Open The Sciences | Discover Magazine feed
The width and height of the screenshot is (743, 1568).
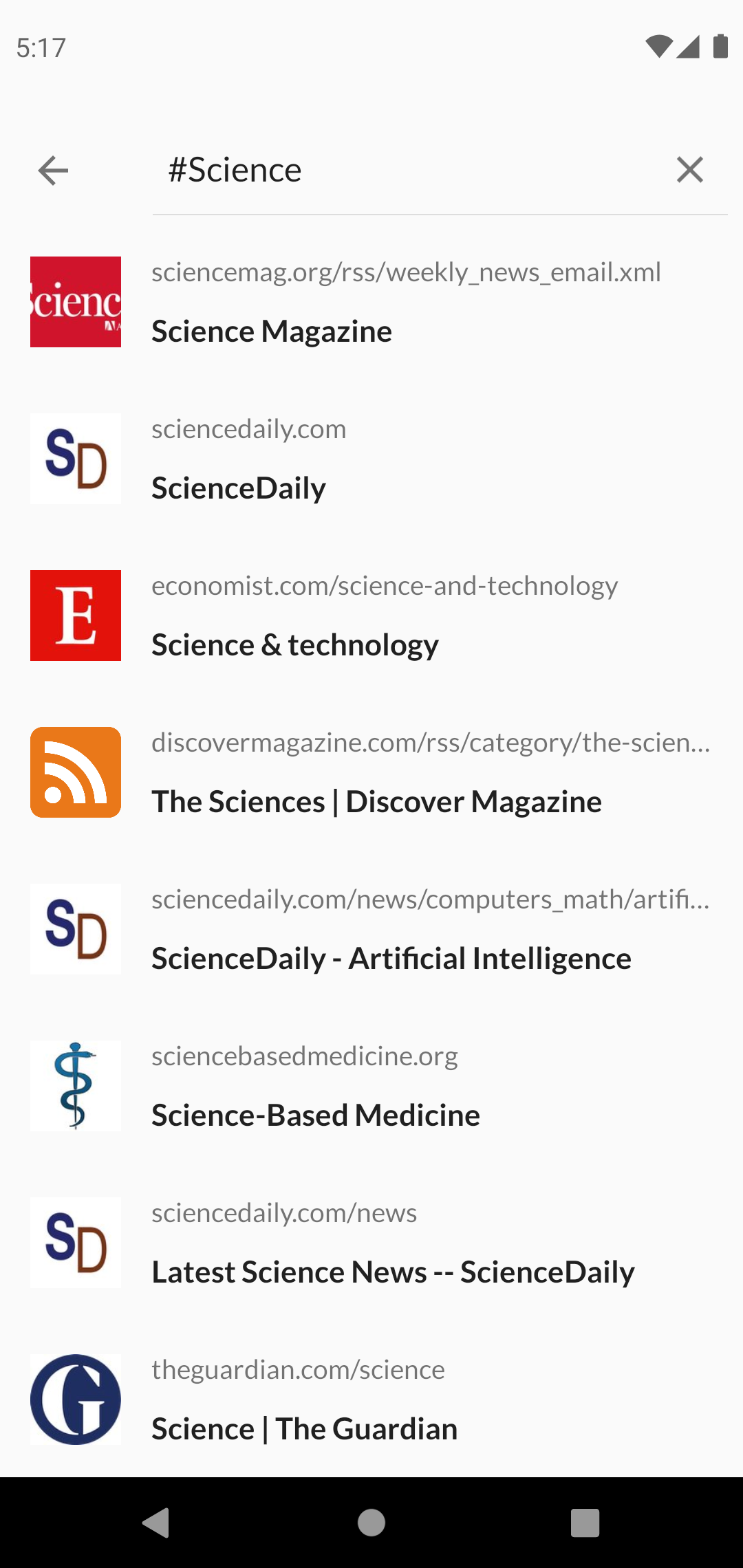pos(371,773)
